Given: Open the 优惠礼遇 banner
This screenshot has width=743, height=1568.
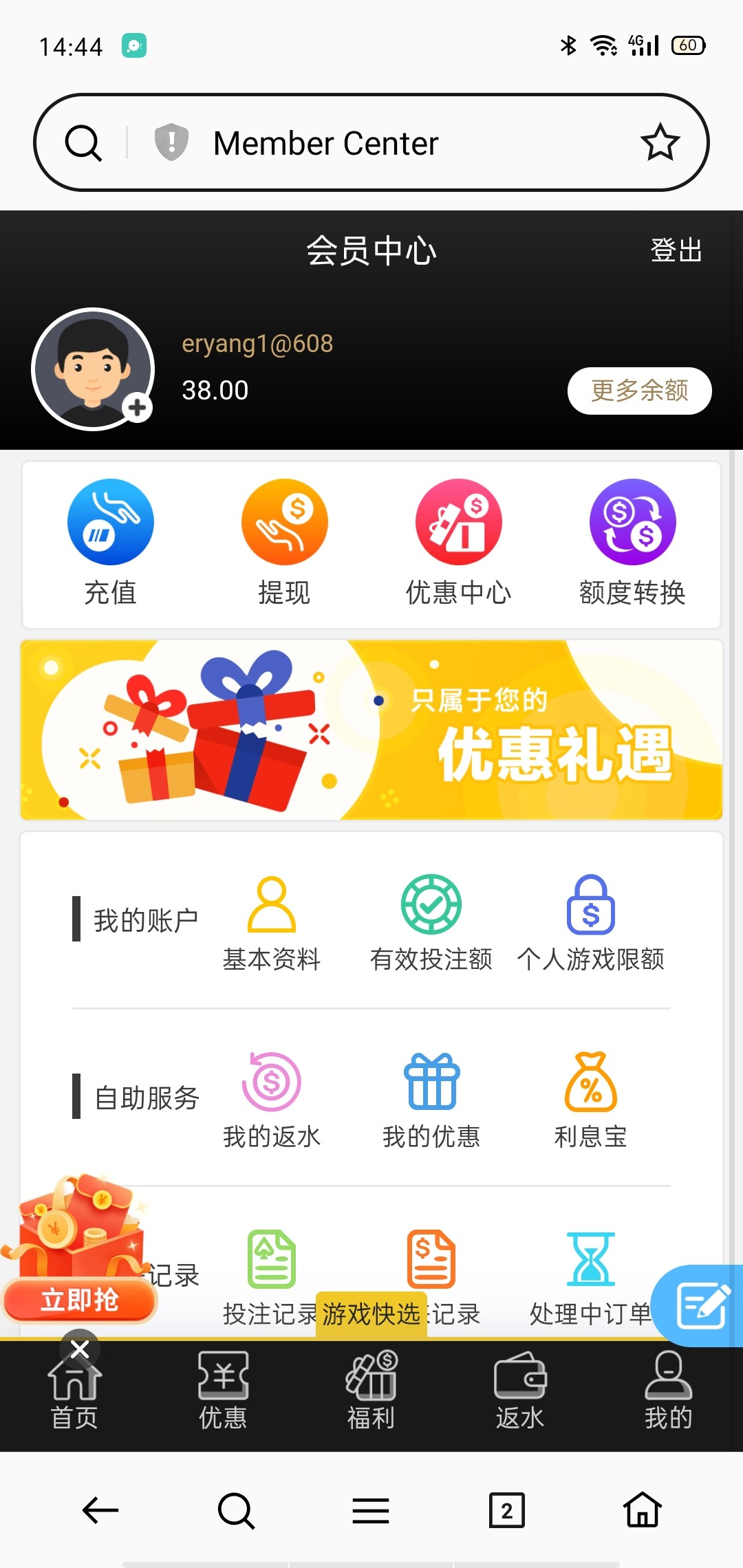Looking at the screenshot, I should pyautogui.click(x=371, y=730).
